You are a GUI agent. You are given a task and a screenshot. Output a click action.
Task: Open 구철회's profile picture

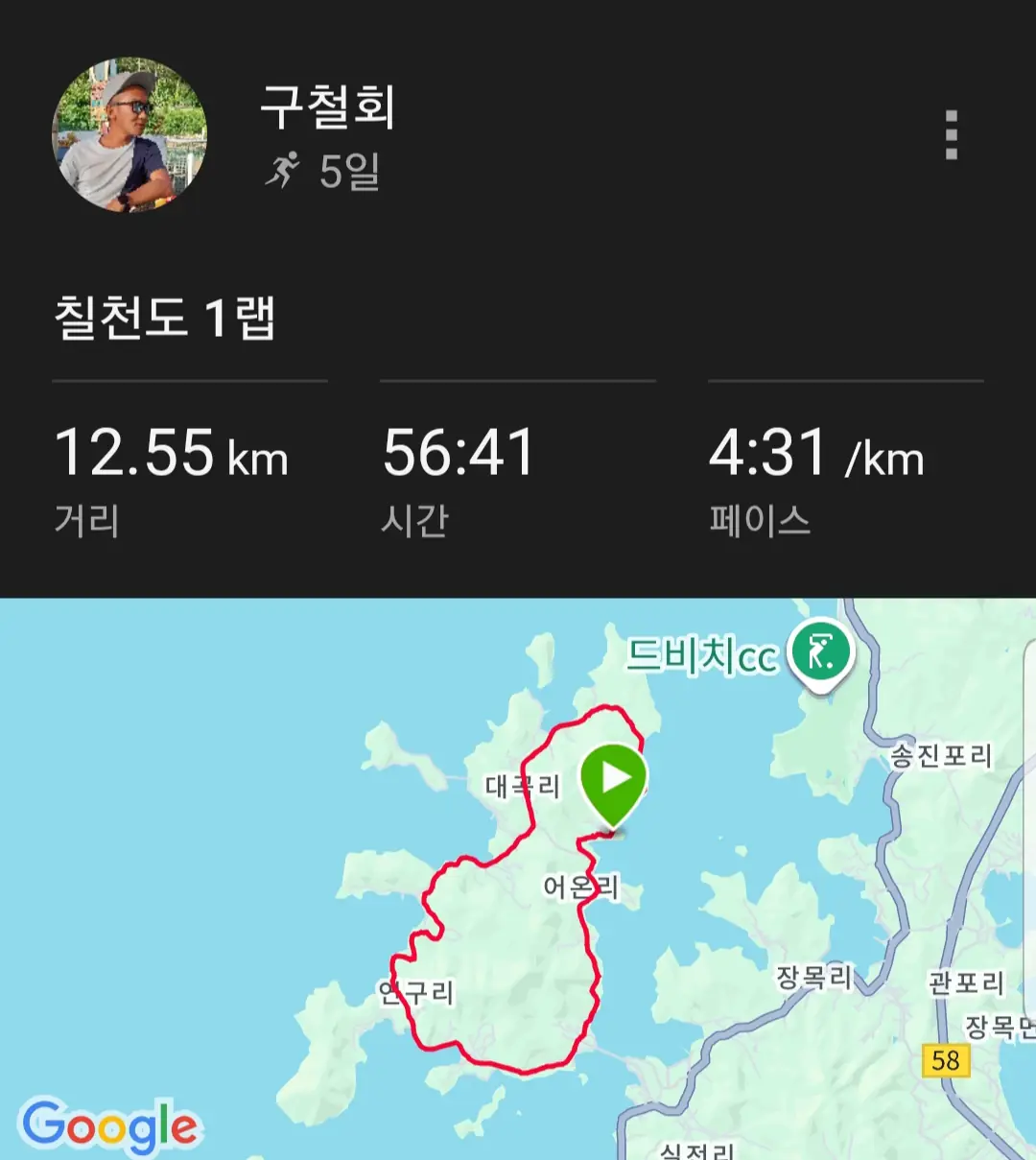pyautogui.click(x=129, y=134)
